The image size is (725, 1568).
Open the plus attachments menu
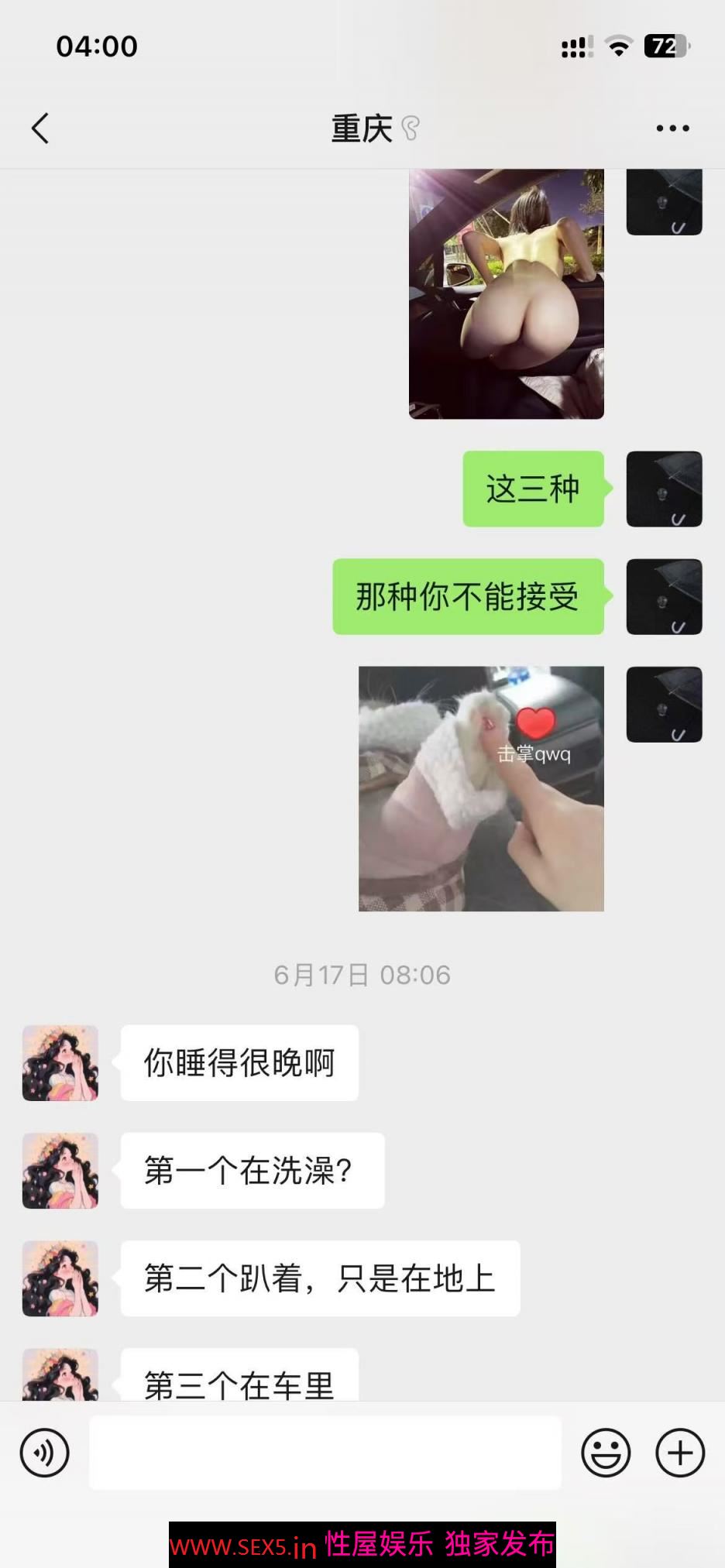679,1453
